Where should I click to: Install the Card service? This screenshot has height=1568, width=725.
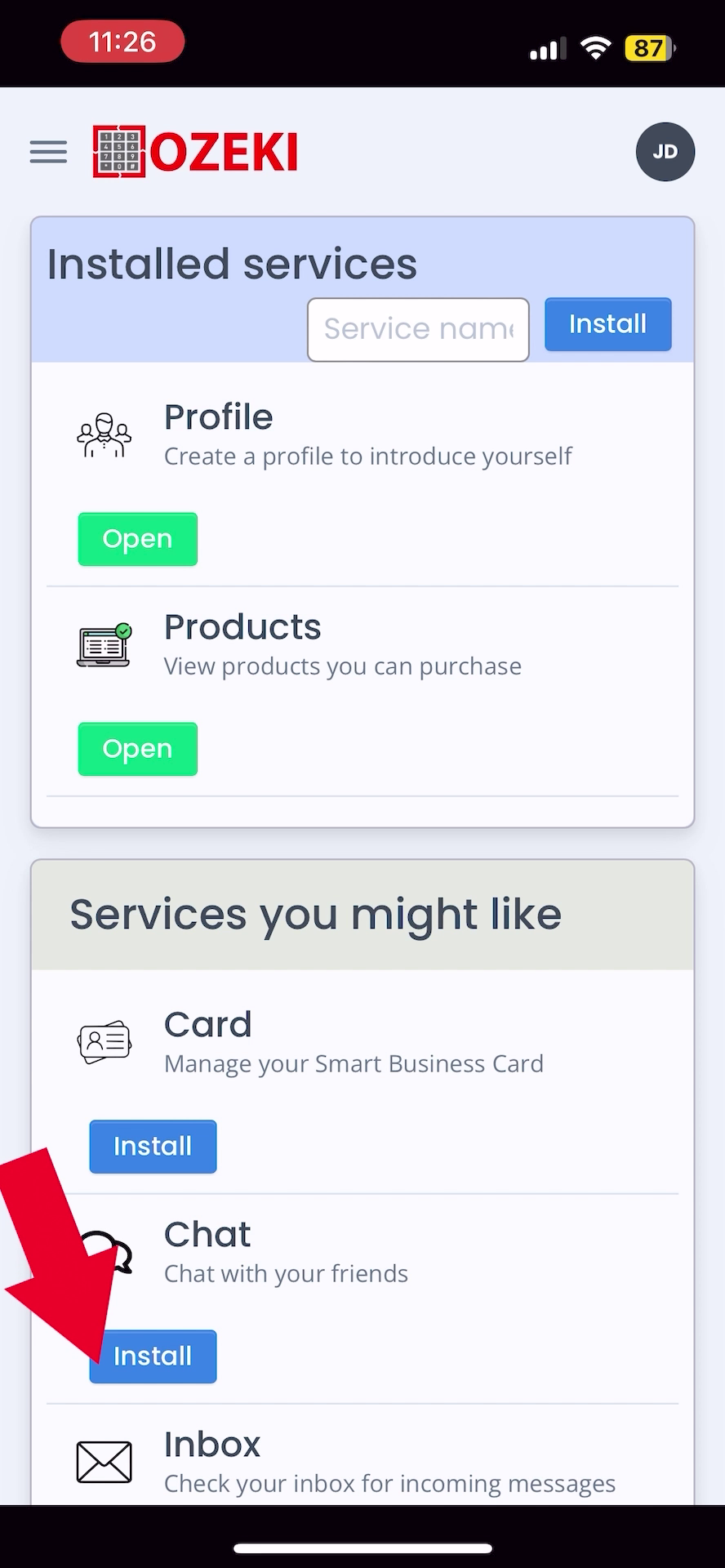(153, 1147)
